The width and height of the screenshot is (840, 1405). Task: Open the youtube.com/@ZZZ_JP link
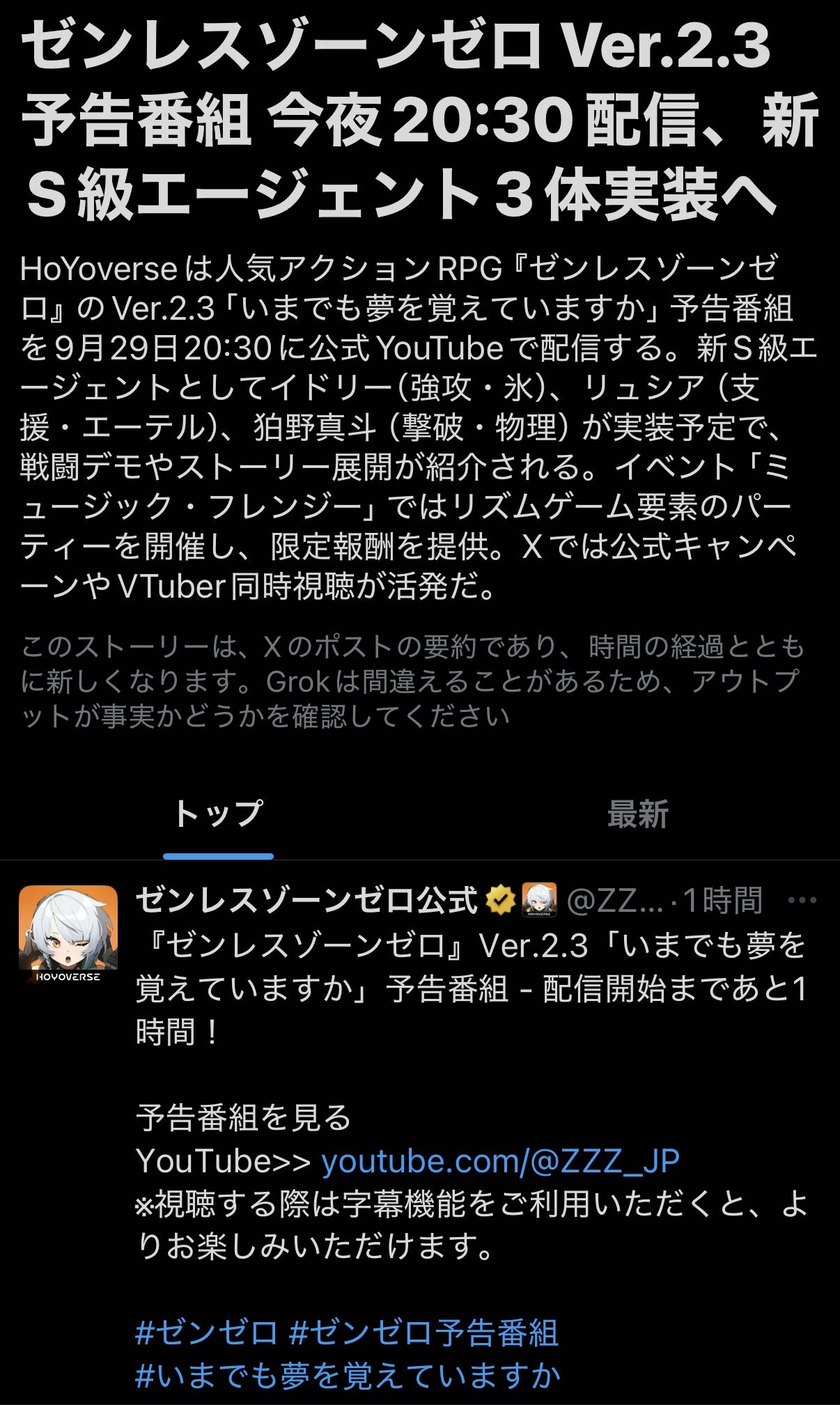[x=500, y=1161]
